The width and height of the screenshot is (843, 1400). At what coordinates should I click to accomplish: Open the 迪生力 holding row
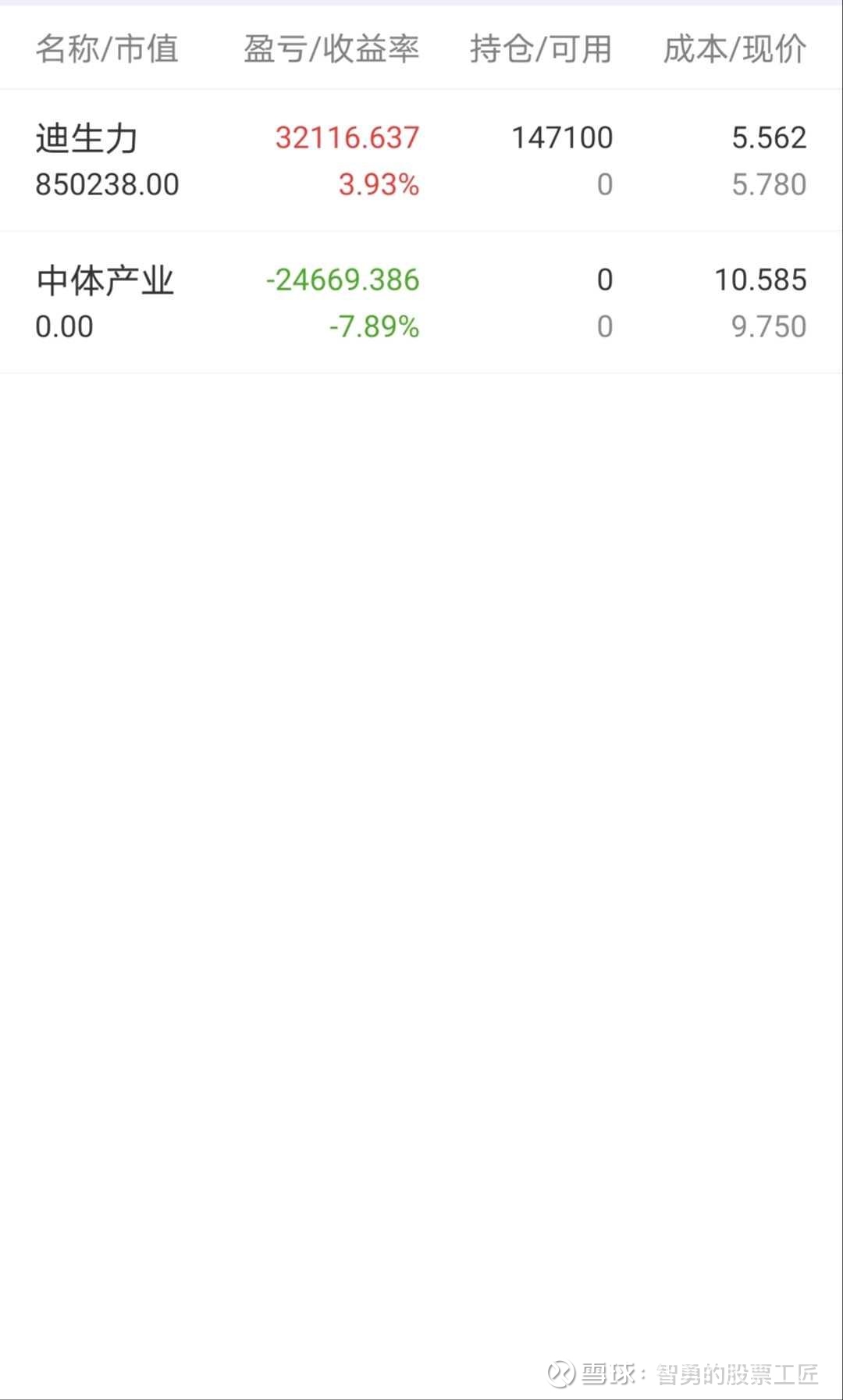click(x=421, y=161)
